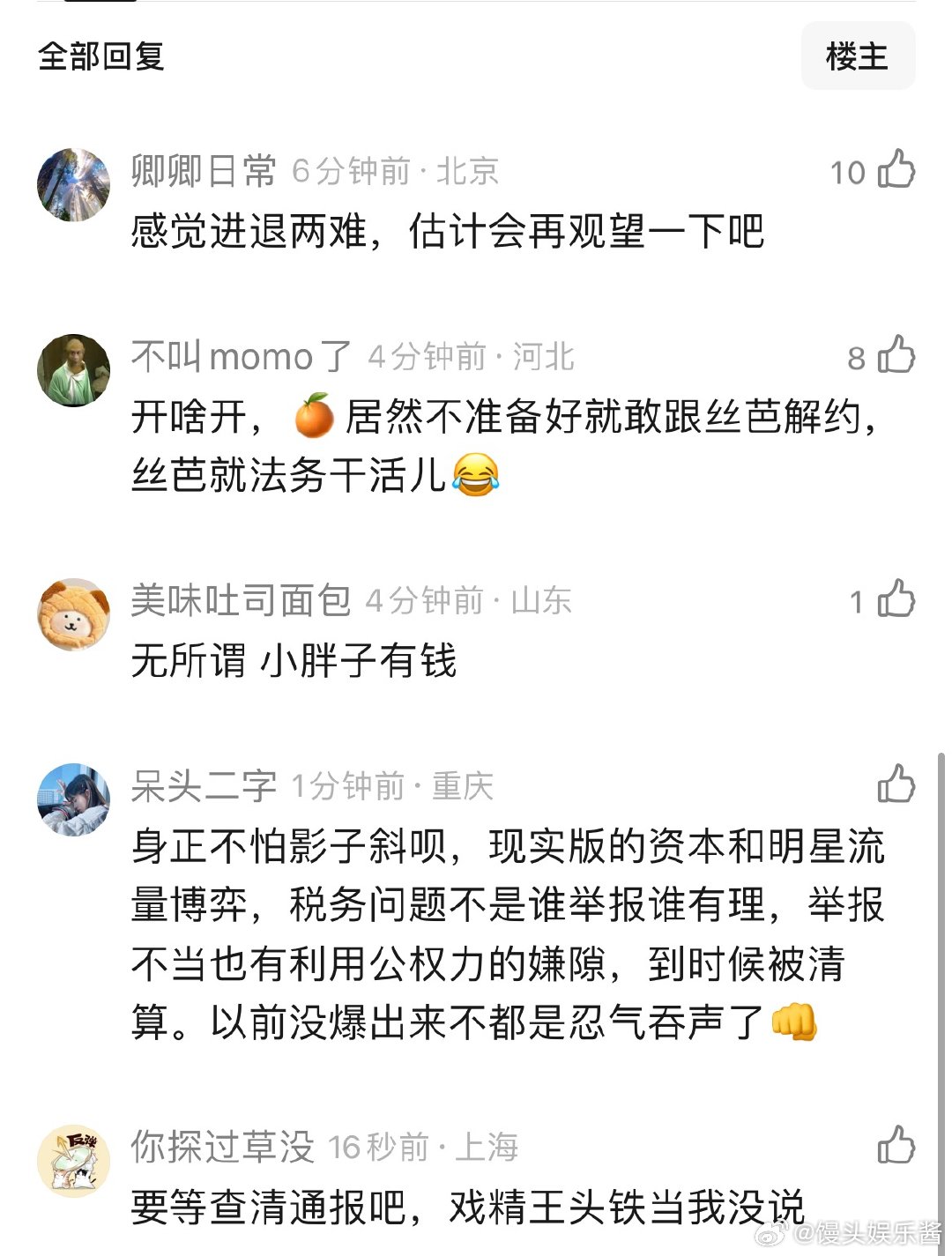
Task: Open 呆头二字's user page
Action: [x=205, y=785]
